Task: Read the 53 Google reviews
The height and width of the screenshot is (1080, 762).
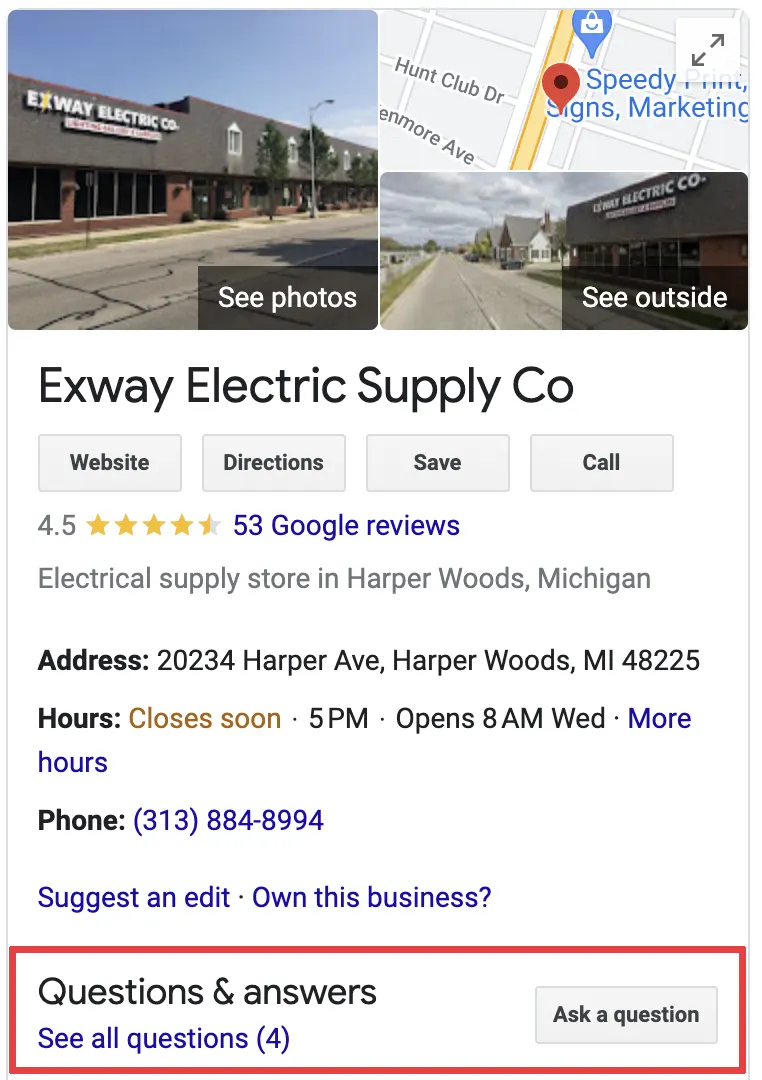Action: click(346, 526)
